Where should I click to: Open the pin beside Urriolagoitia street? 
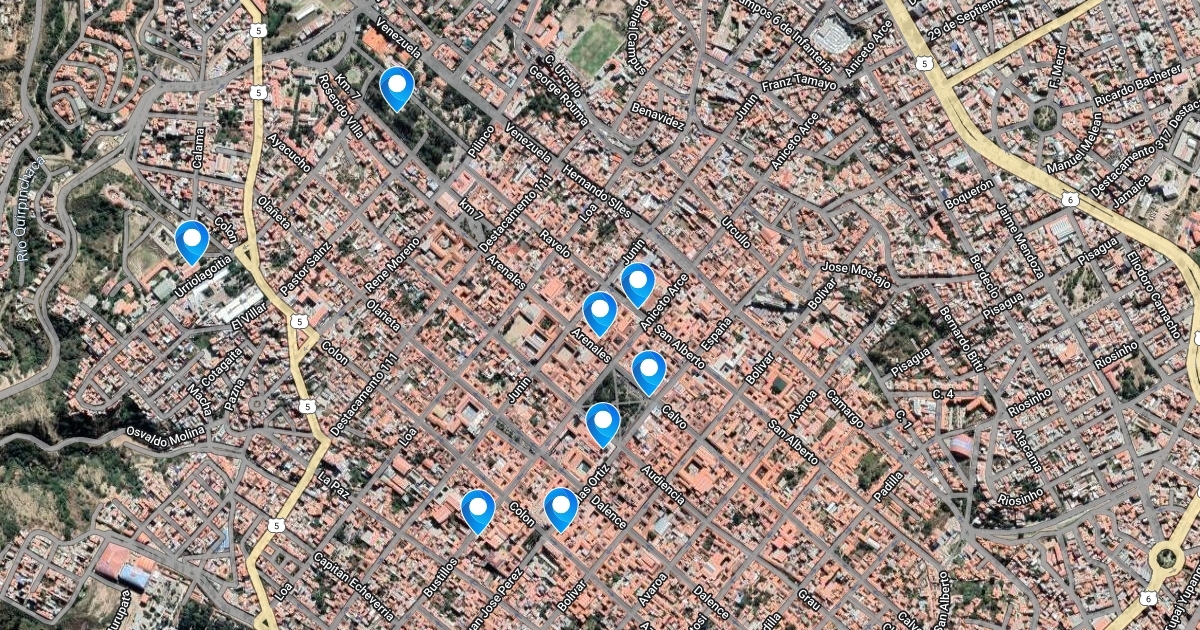[x=192, y=240]
